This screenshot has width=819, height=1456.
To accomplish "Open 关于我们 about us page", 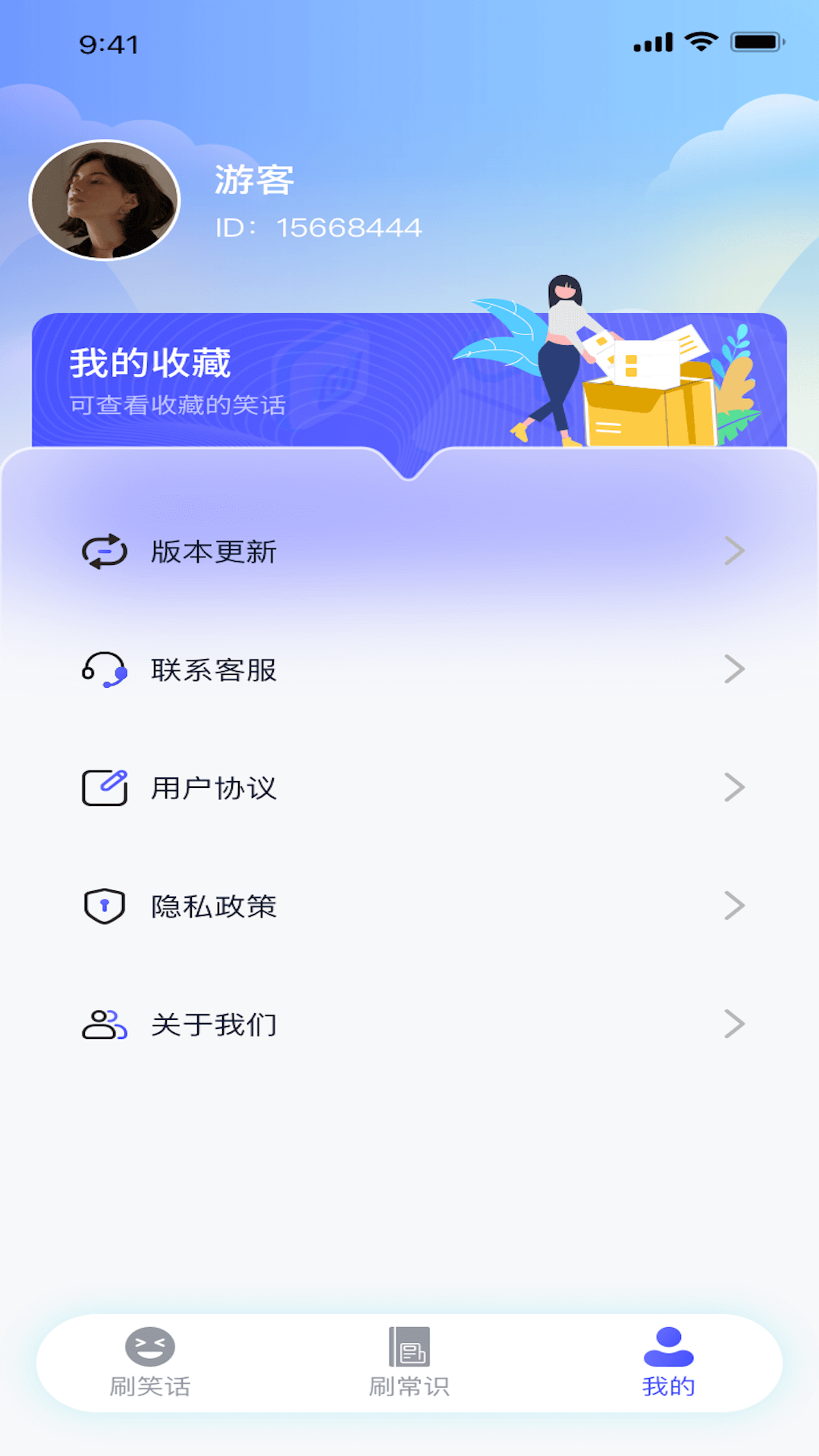I will click(x=409, y=1025).
